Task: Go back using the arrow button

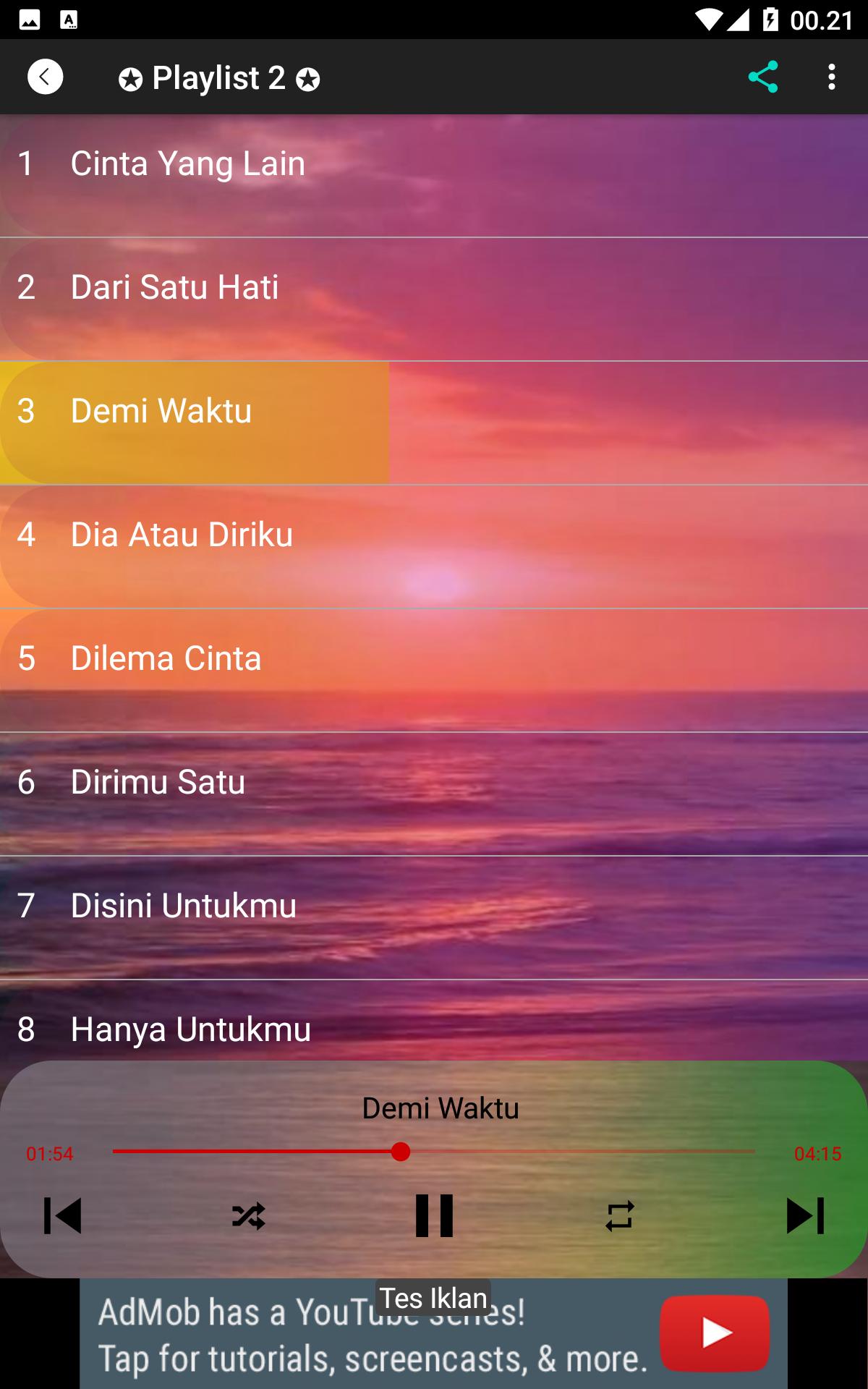Action: tap(45, 77)
